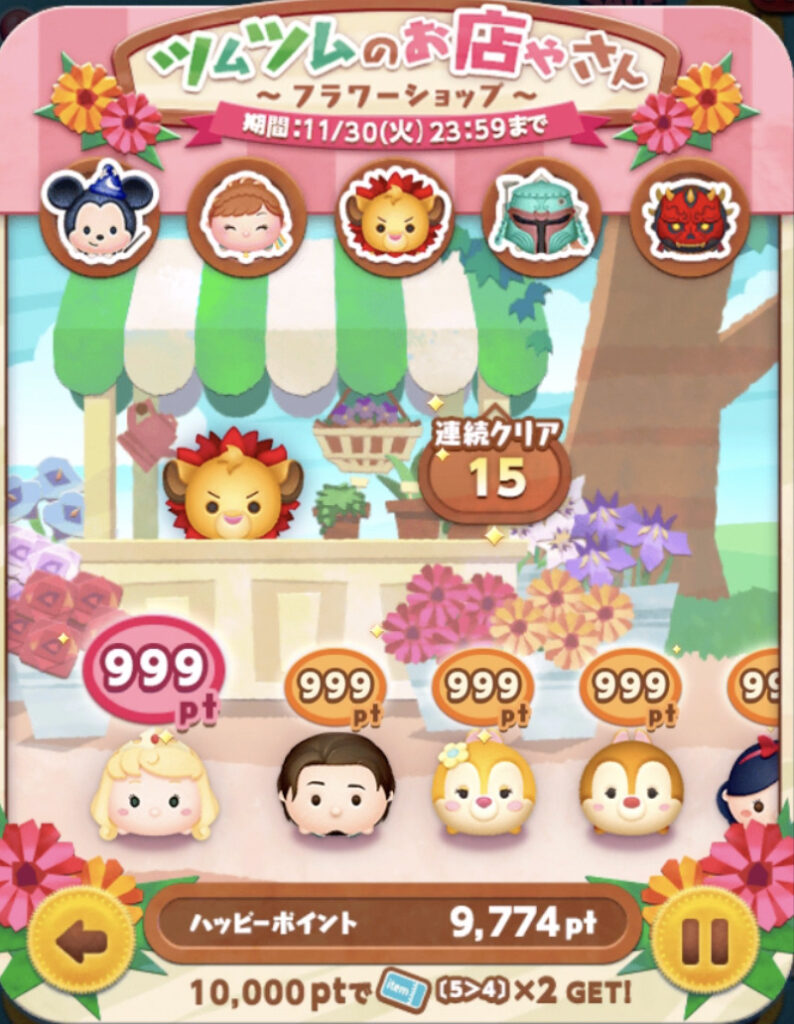Screen dimensions: 794x1024
Task: Choose the Dale chipmunk customer
Action: [631, 787]
